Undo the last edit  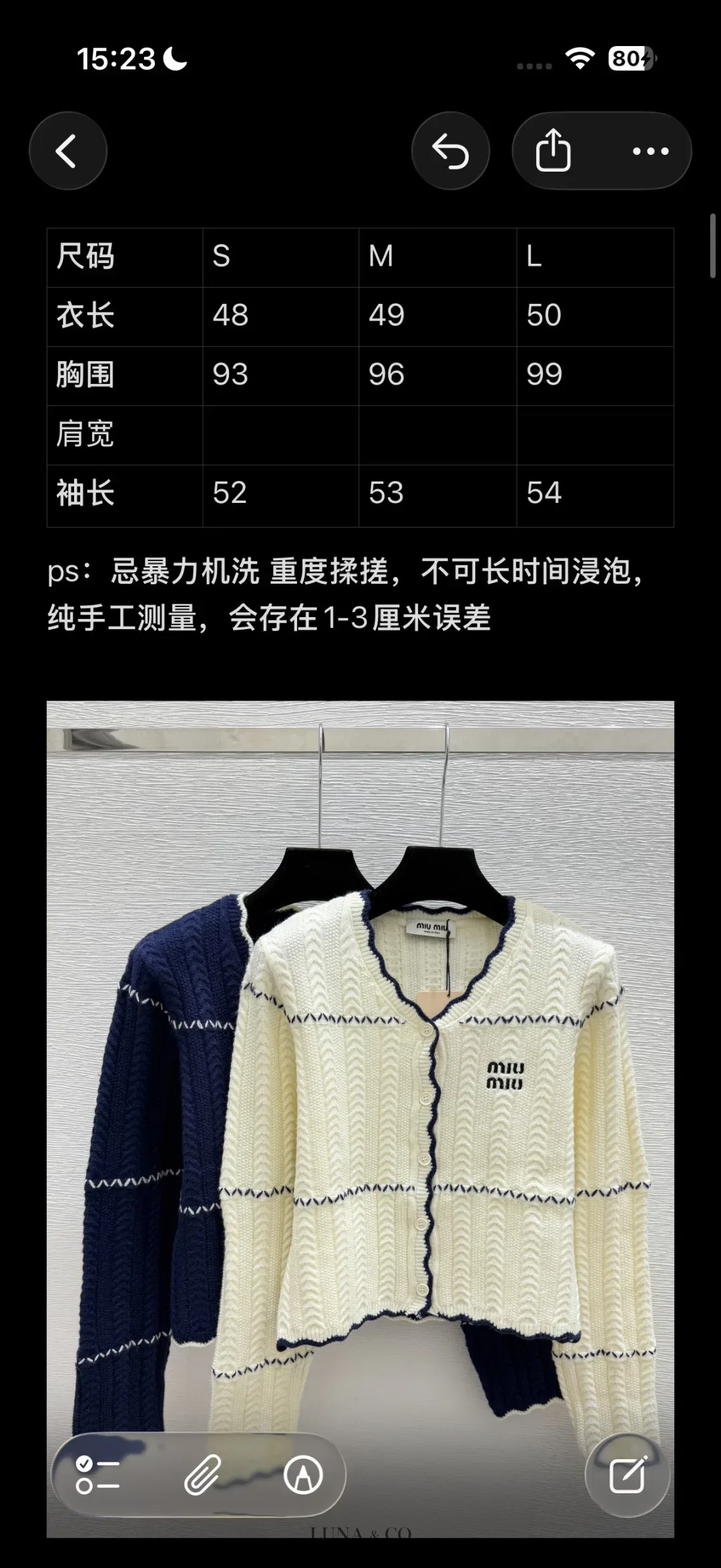click(451, 151)
